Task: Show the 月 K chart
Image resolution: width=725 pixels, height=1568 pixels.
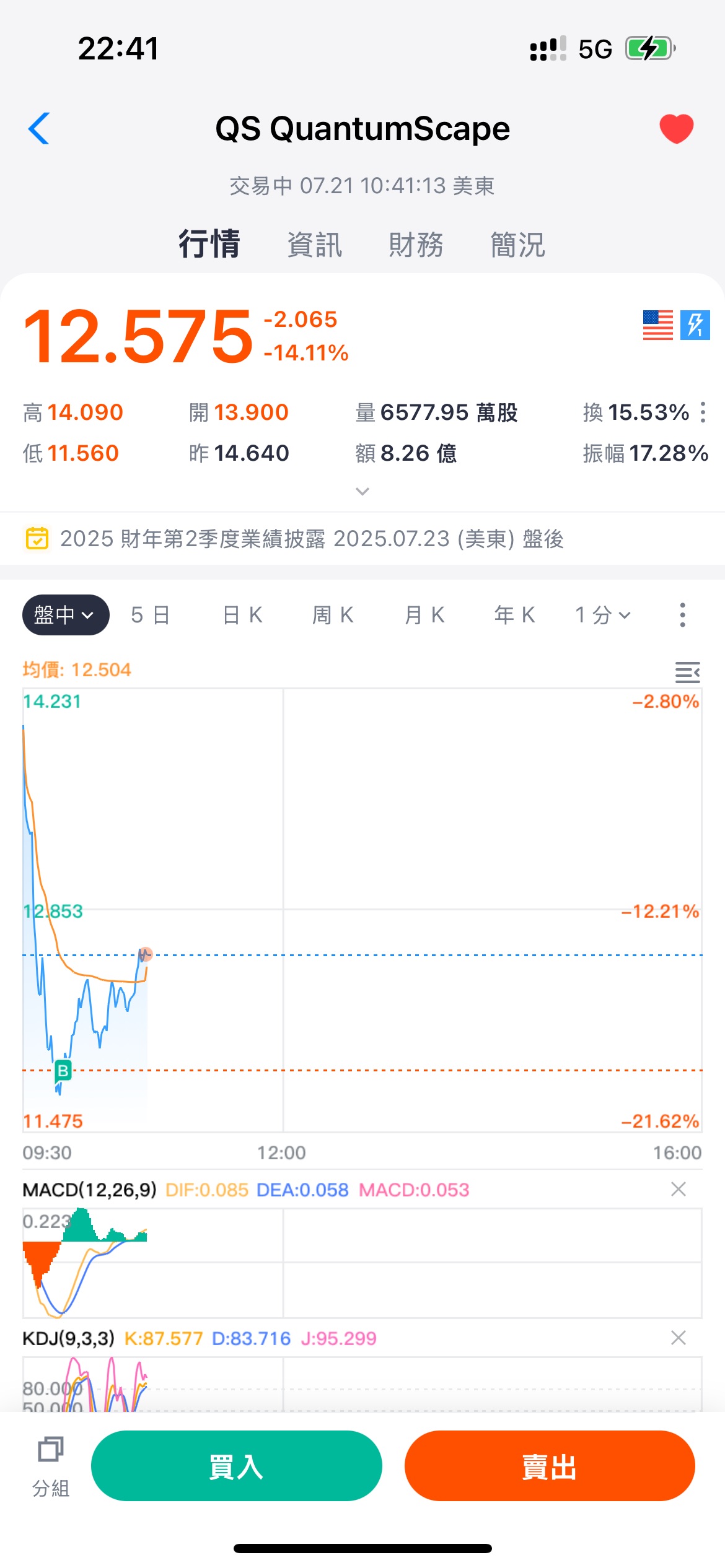Action: click(424, 615)
